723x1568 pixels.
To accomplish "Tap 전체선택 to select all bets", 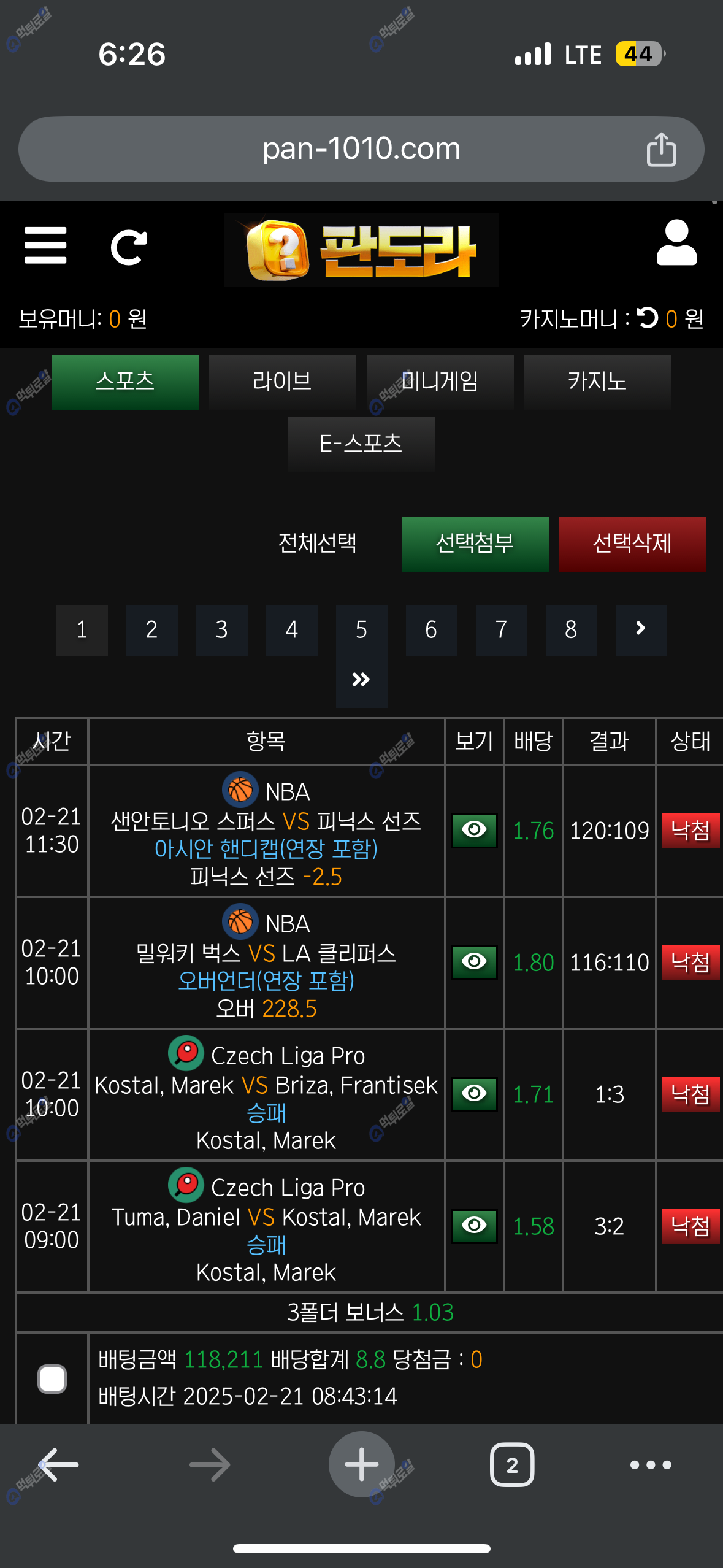I will 317,544.
